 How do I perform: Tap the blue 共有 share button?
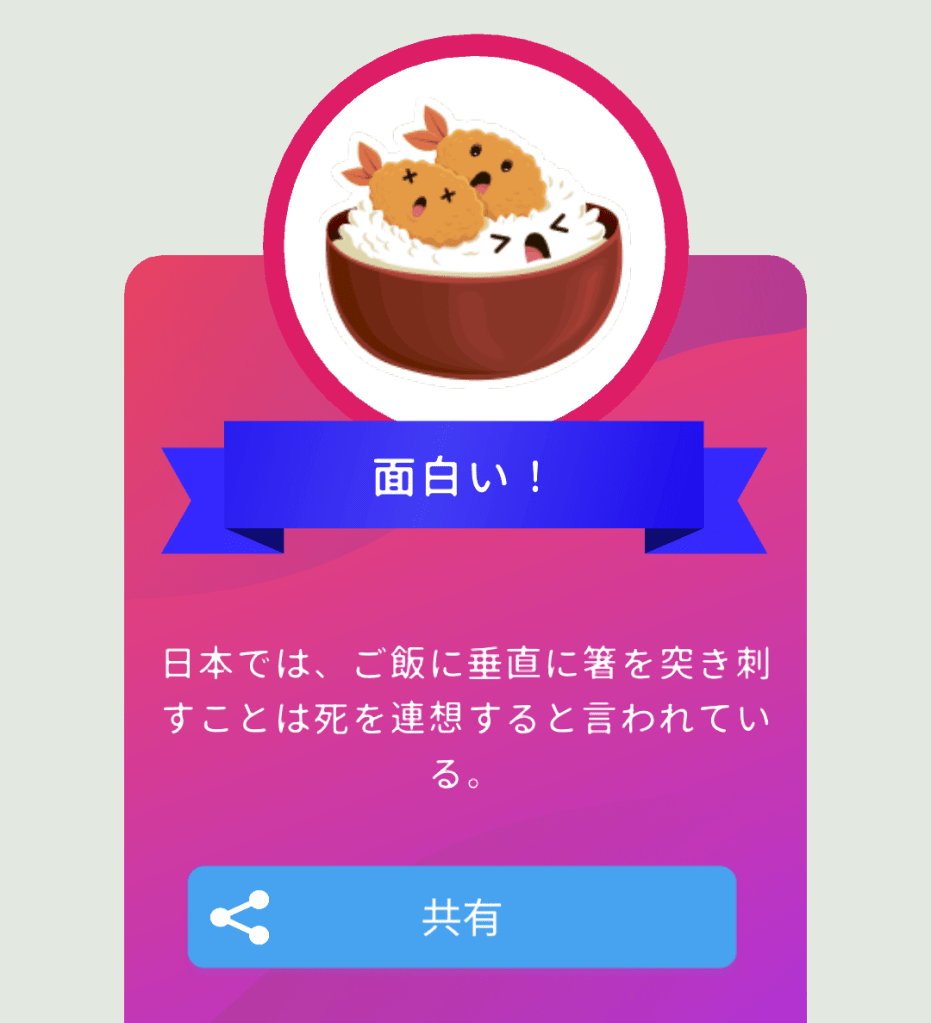(x=462, y=917)
